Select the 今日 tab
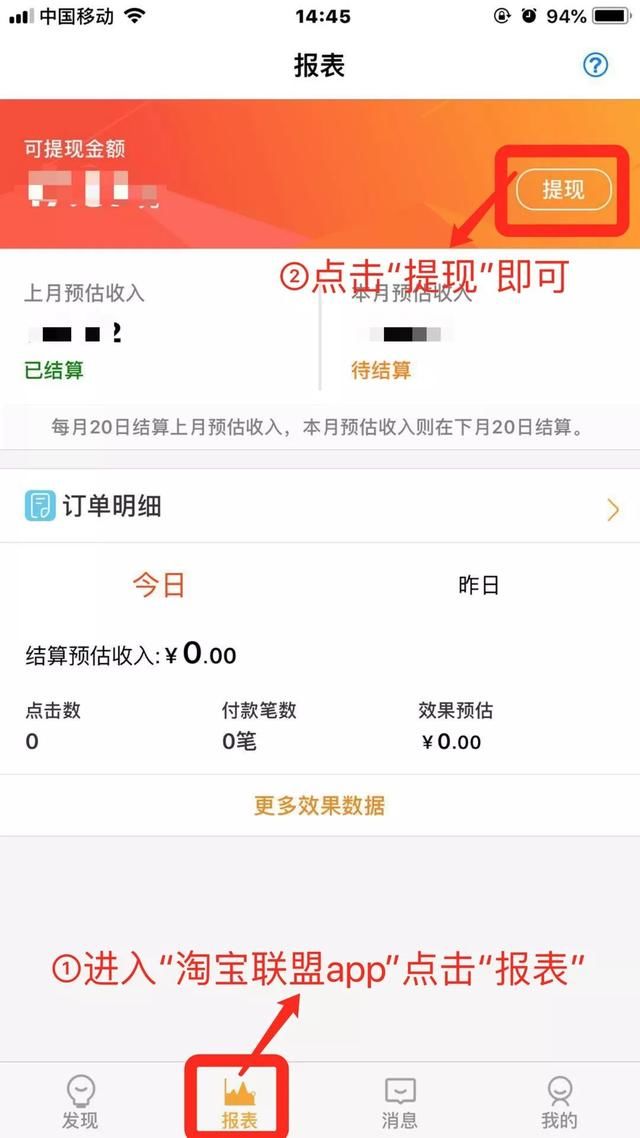The image size is (640, 1138). tap(160, 586)
